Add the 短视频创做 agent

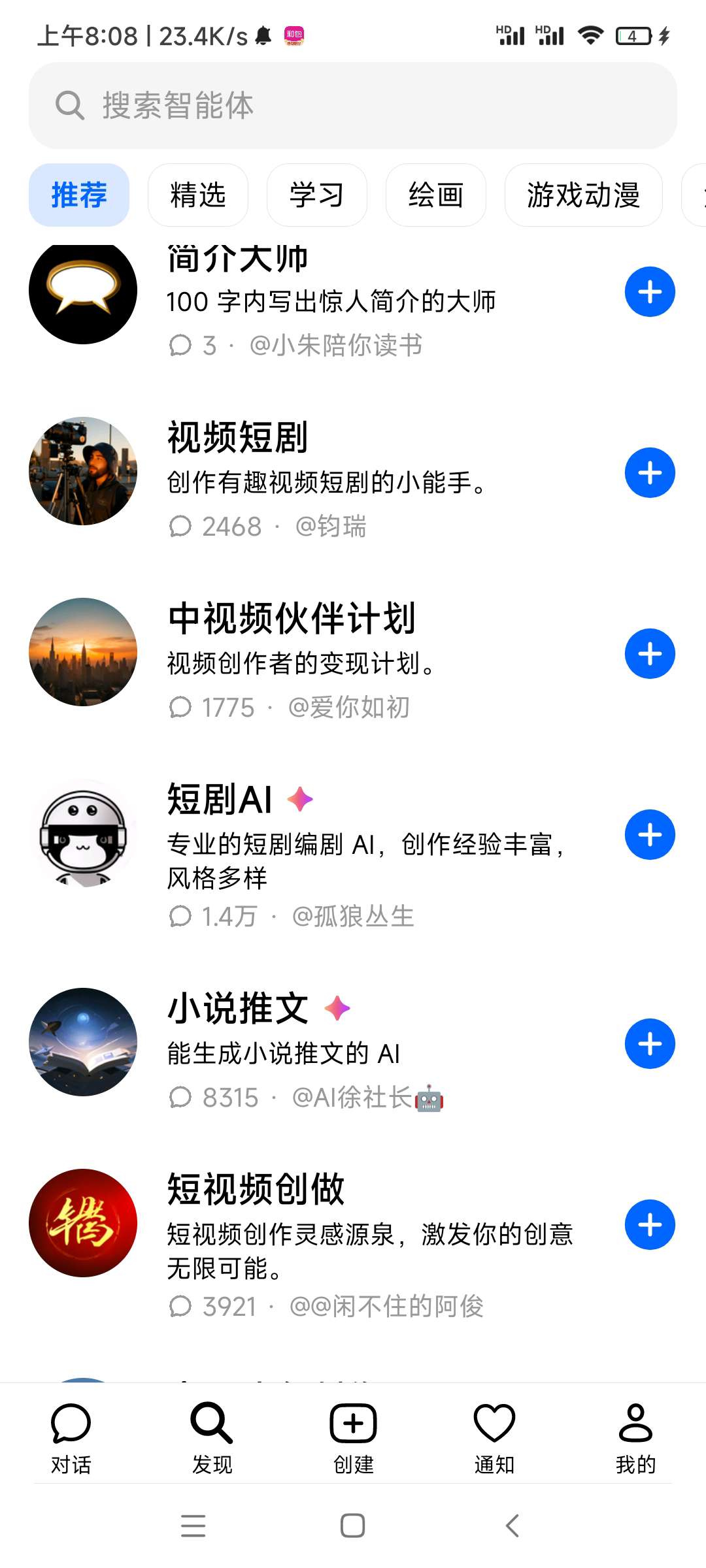point(650,1225)
